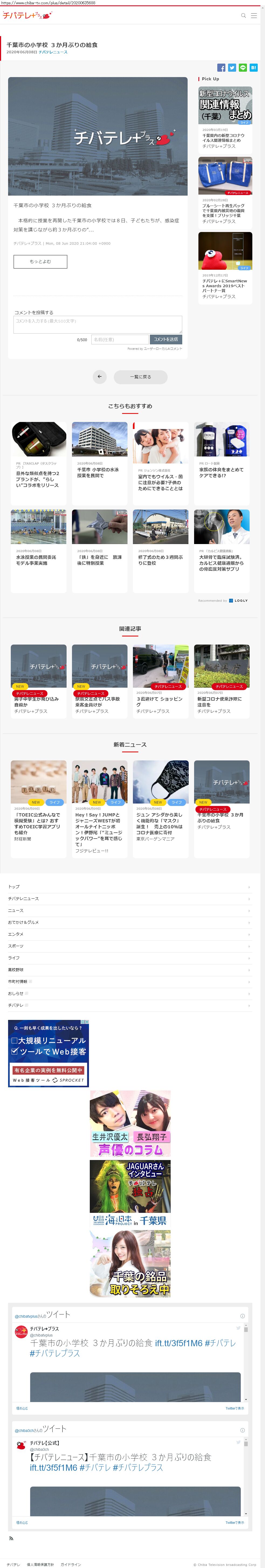The image size is (265, 1568).
Task: Open the 声優のコラム banner
Action: tap(130, 1124)
